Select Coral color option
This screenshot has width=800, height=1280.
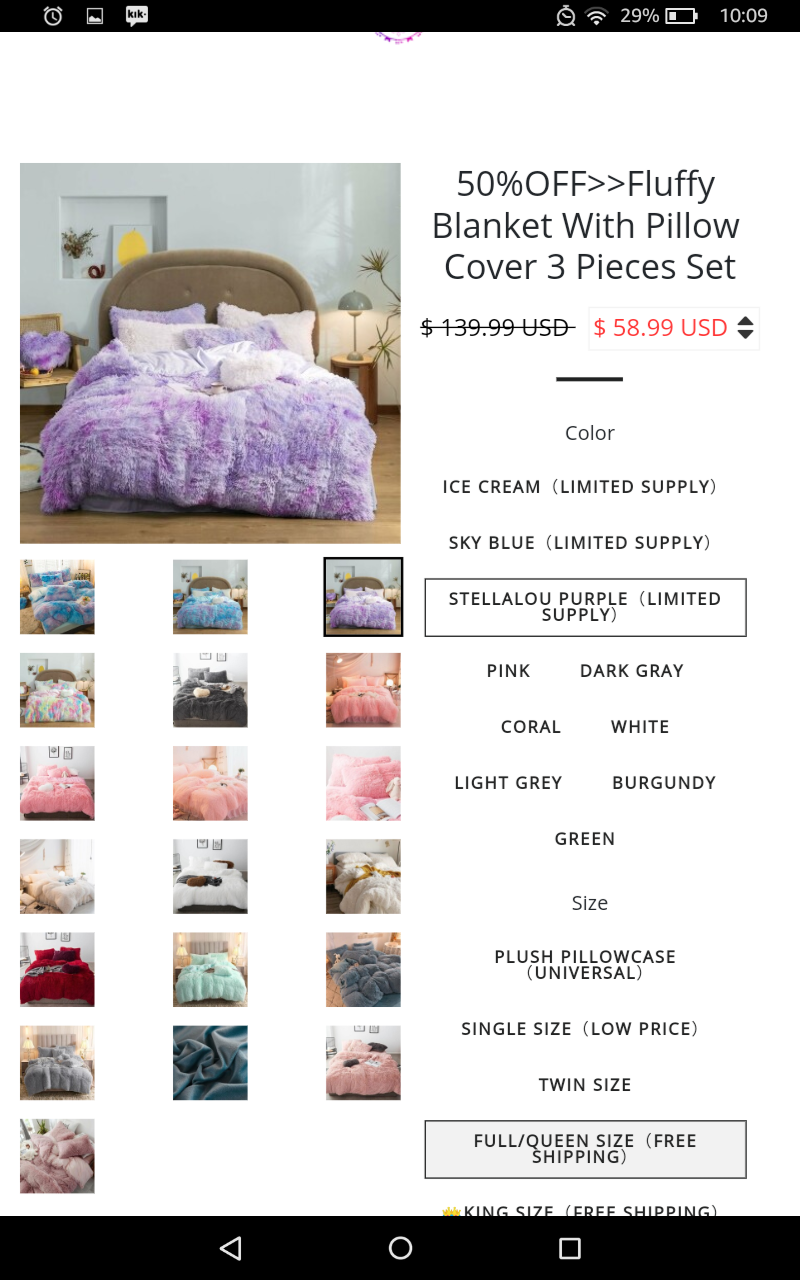(x=530, y=727)
